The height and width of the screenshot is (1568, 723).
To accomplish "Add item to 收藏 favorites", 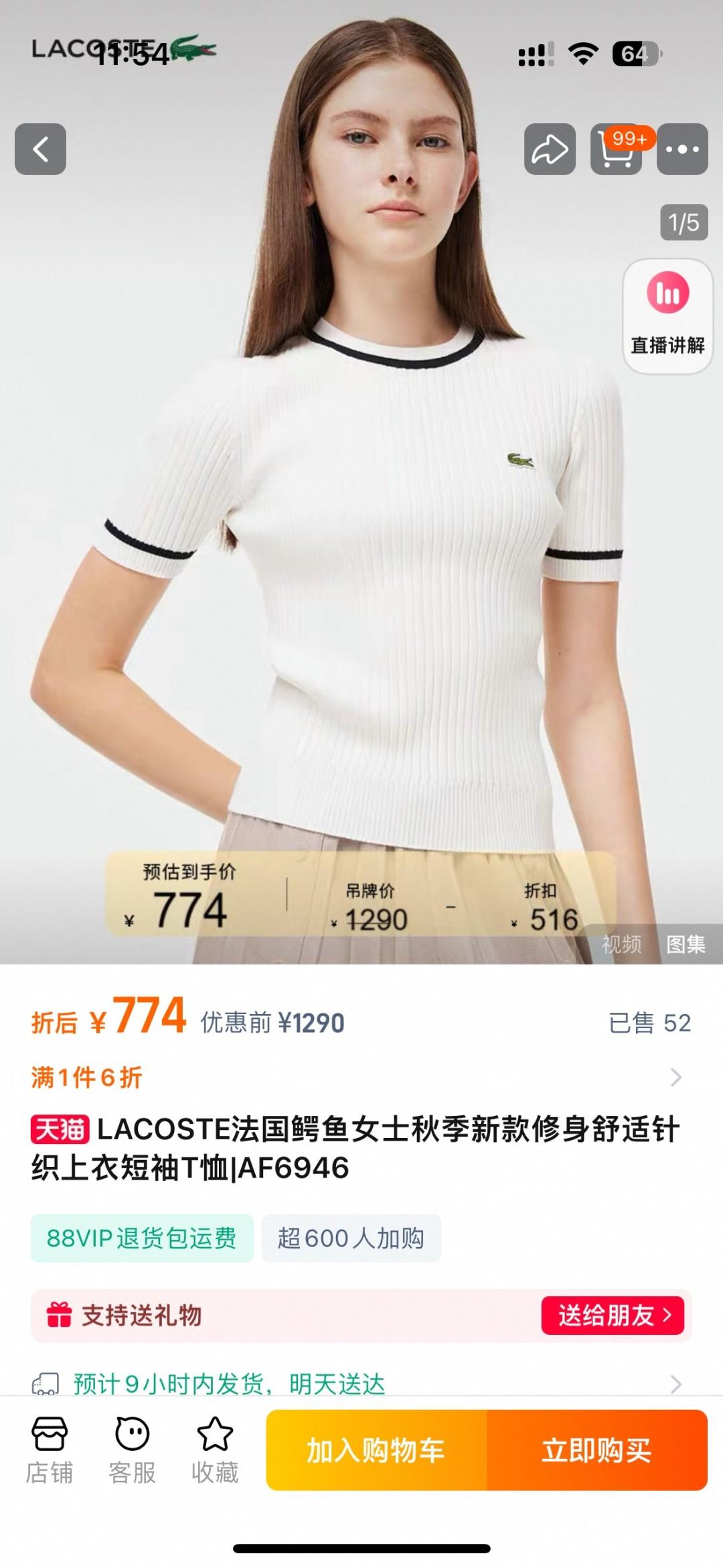I will tap(214, 1449).
